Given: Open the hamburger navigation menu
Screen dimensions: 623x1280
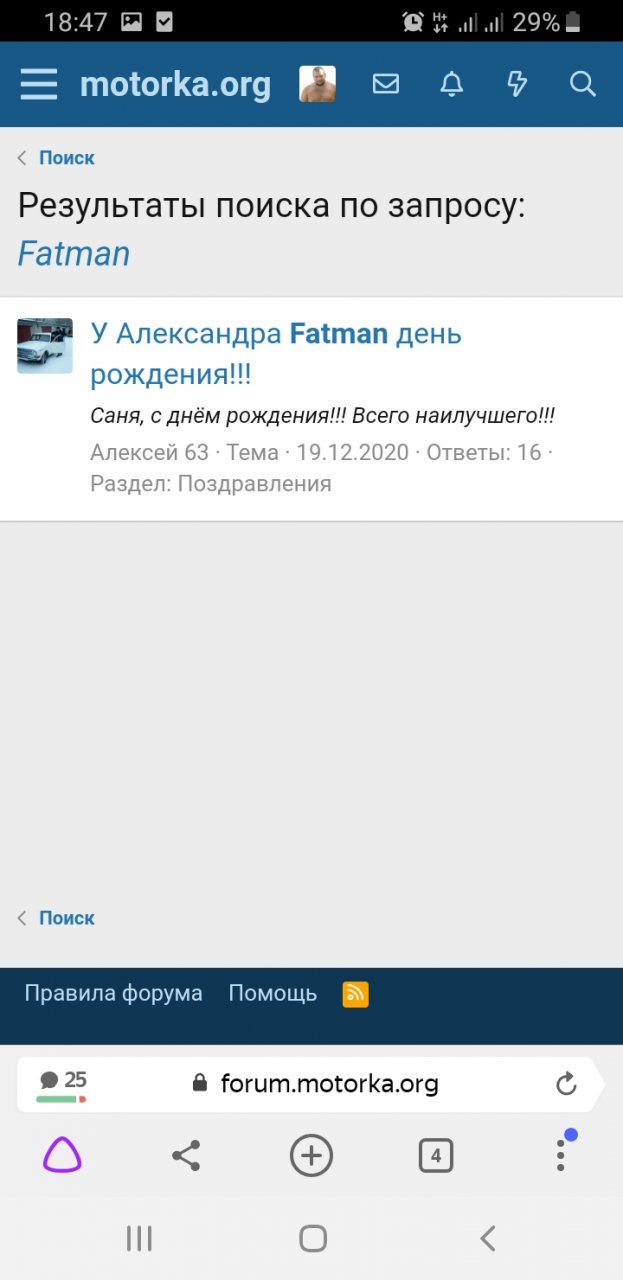Looking at the screenshot, I should [39, 85].
